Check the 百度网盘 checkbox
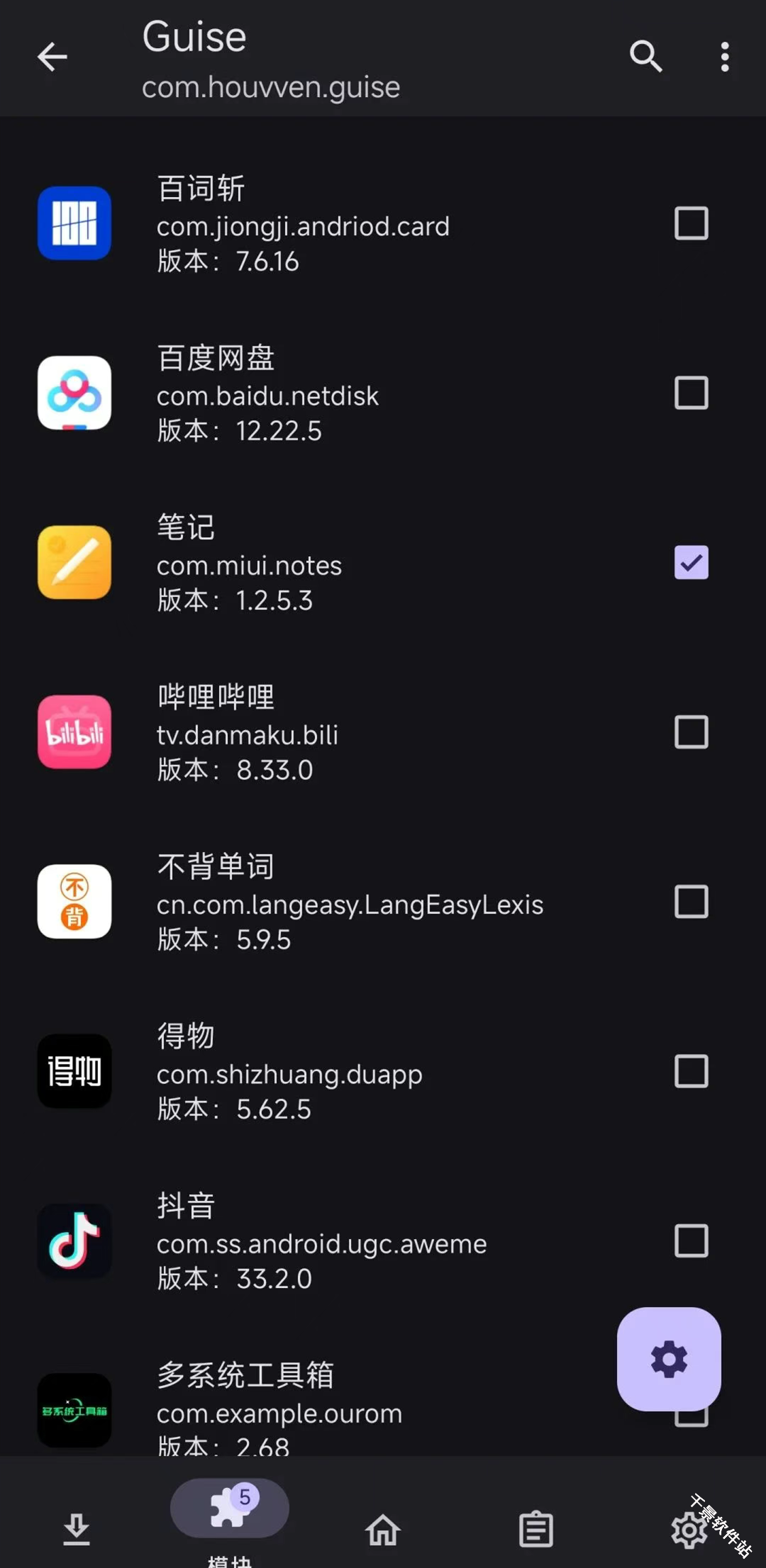 [690, 393]
